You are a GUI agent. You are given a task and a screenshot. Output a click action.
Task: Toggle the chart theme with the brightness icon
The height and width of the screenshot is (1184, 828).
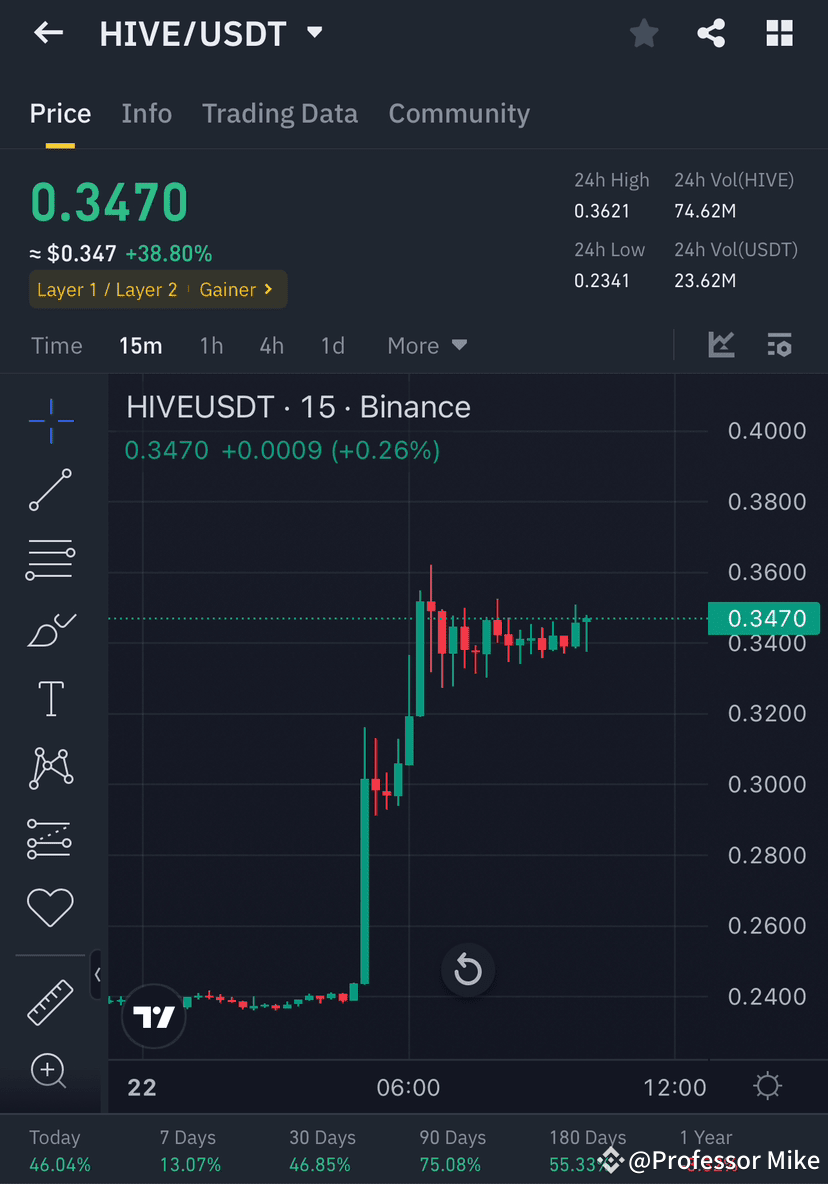767,1086
